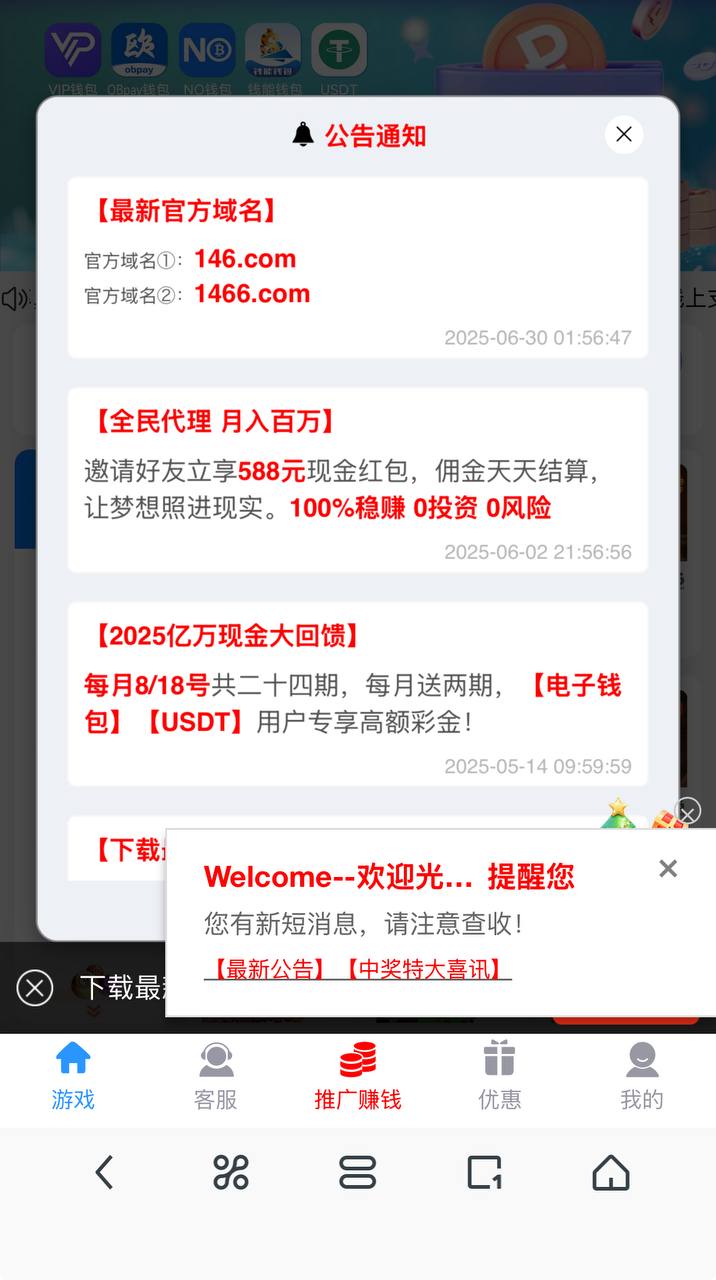Image resolution: width=716 pixels, height=1280 pixels.
Task: Dismiss the Welcome new message popup
Action: [x=668, y=868]
